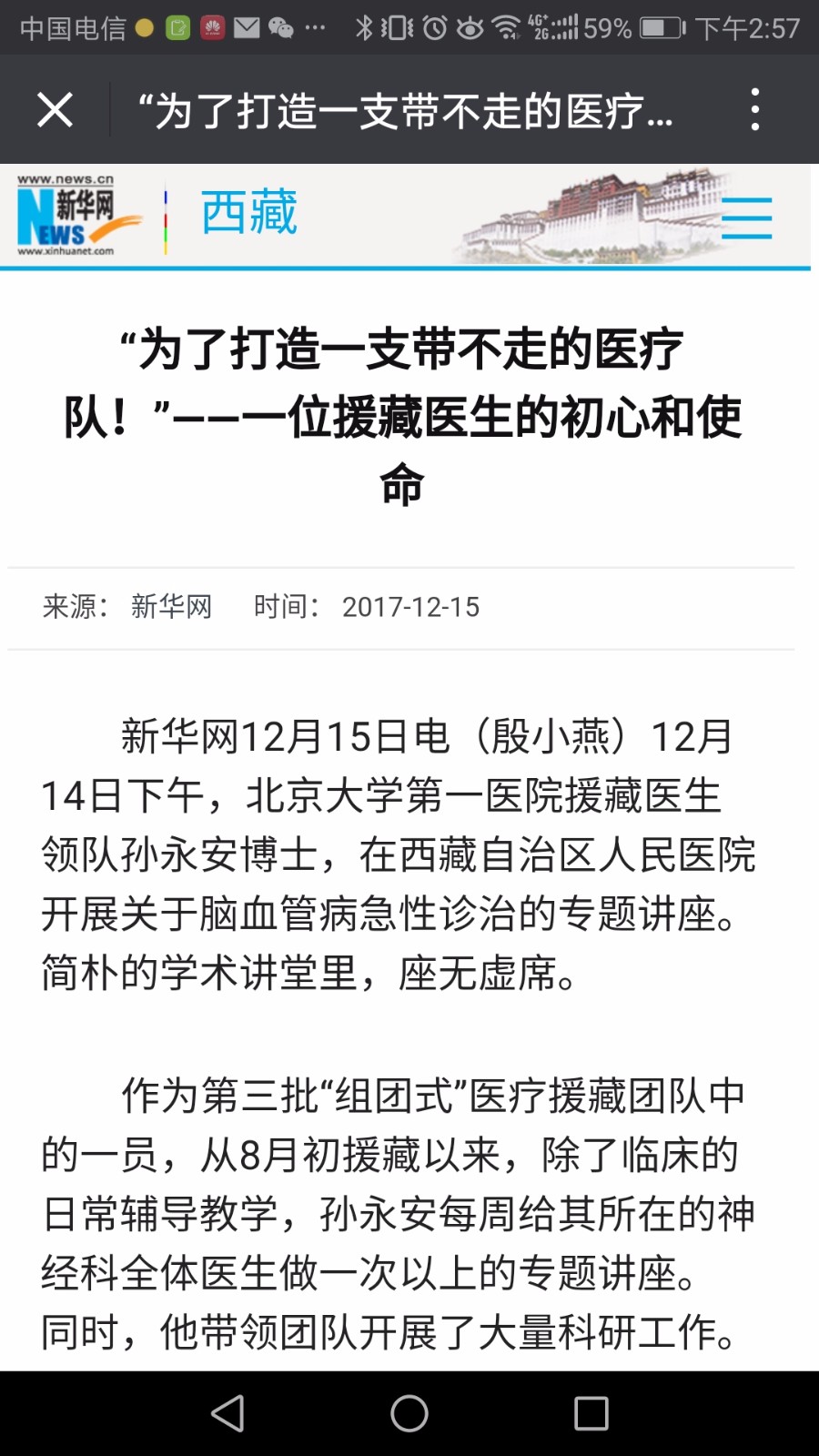This screenshot has height=1456, width=819.
Task: Open the recent apps view
Action: (x=591, y=1413)
